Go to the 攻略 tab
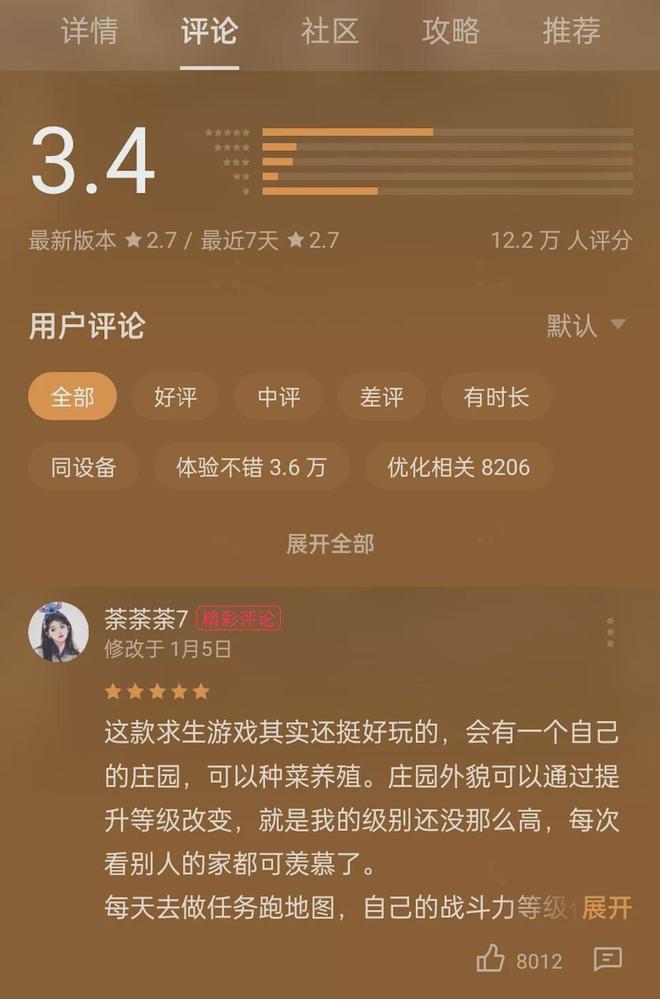The image size is (660, 999). 450,31
